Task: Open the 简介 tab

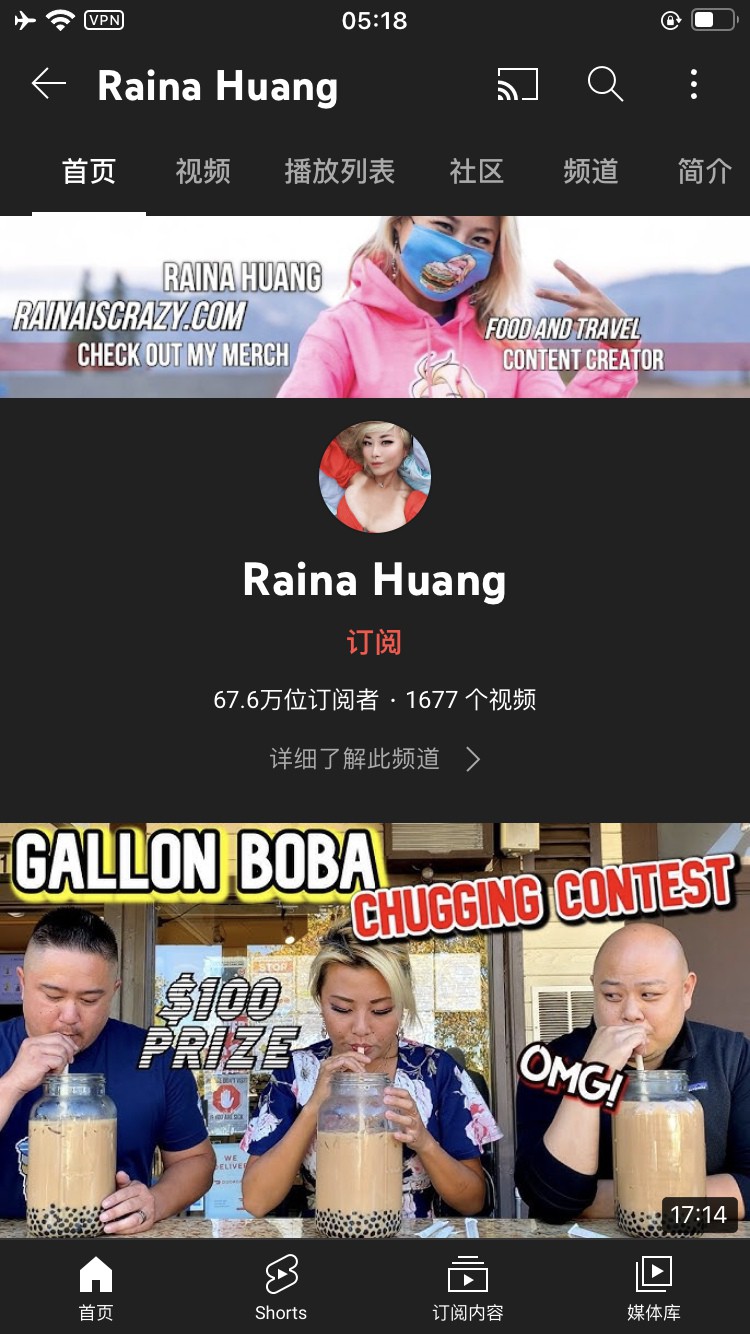Action: coord(704,172)
